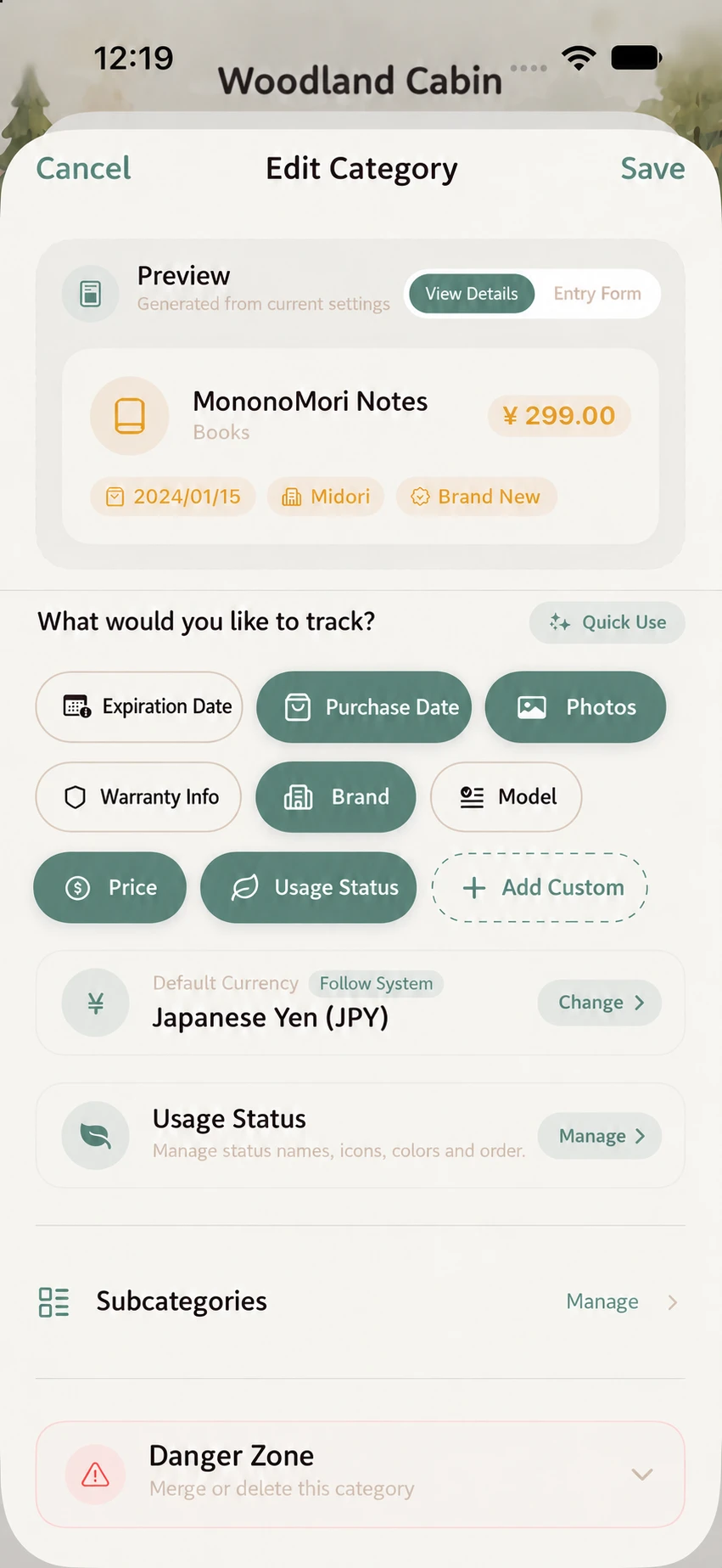The height and width of the screenshot is (1568, 722).
Task: Open Manage for Usage Status
Action: pyautogui.click(x=600, y=1136)
